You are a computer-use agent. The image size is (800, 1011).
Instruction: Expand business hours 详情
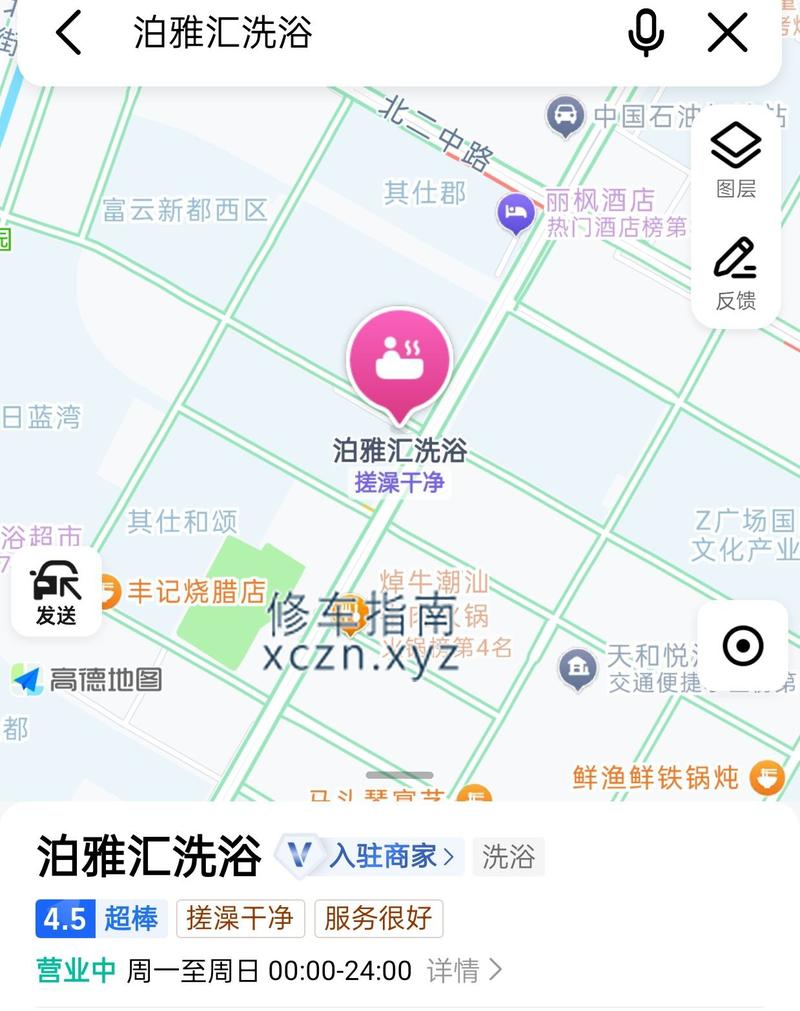[x=464, y=970]
